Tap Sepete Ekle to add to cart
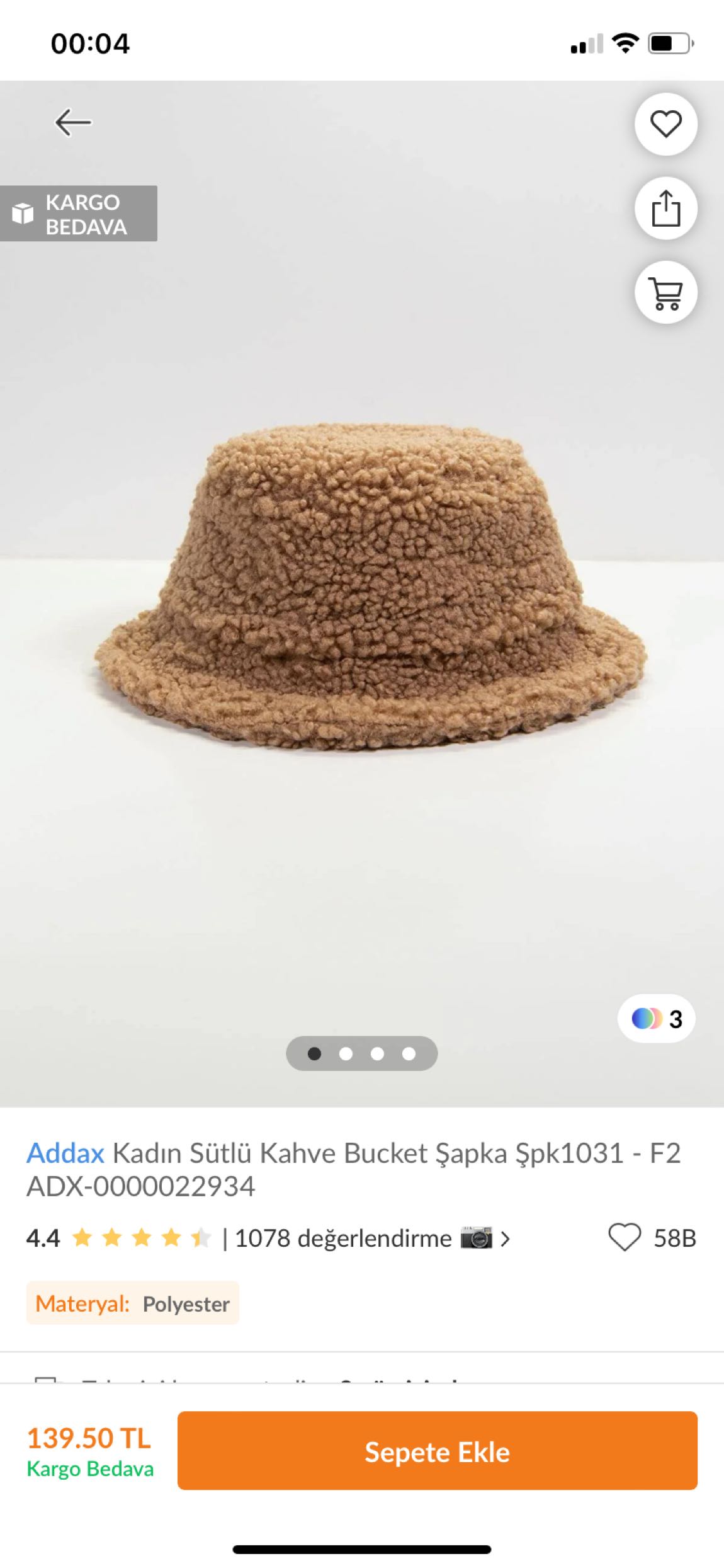This screenshot has width=724, height=1568. (437, 1451)
